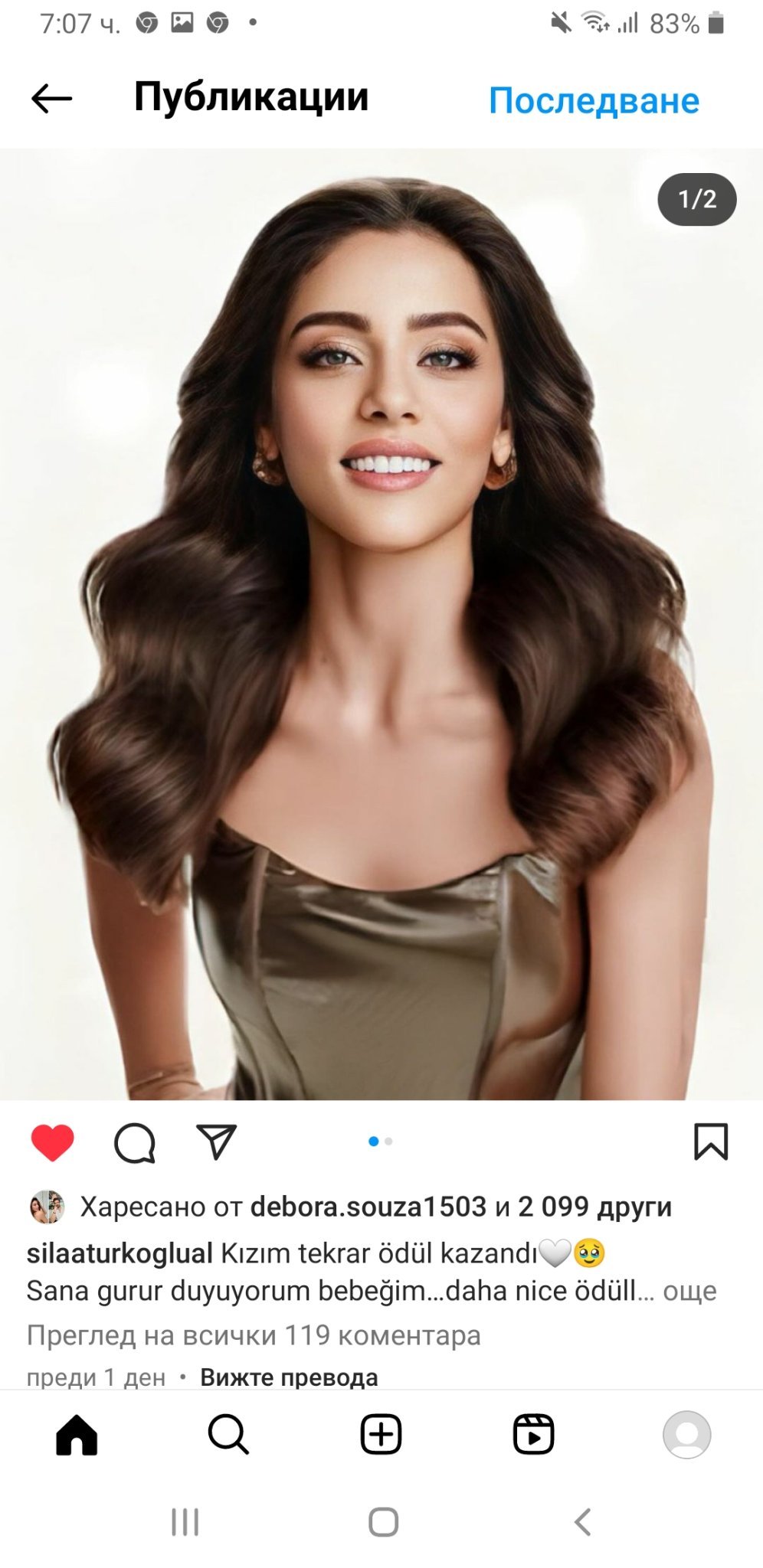Unlike the post with the red heart
The height and width of the screenshot is (1568, 763).
(52, 1143)
